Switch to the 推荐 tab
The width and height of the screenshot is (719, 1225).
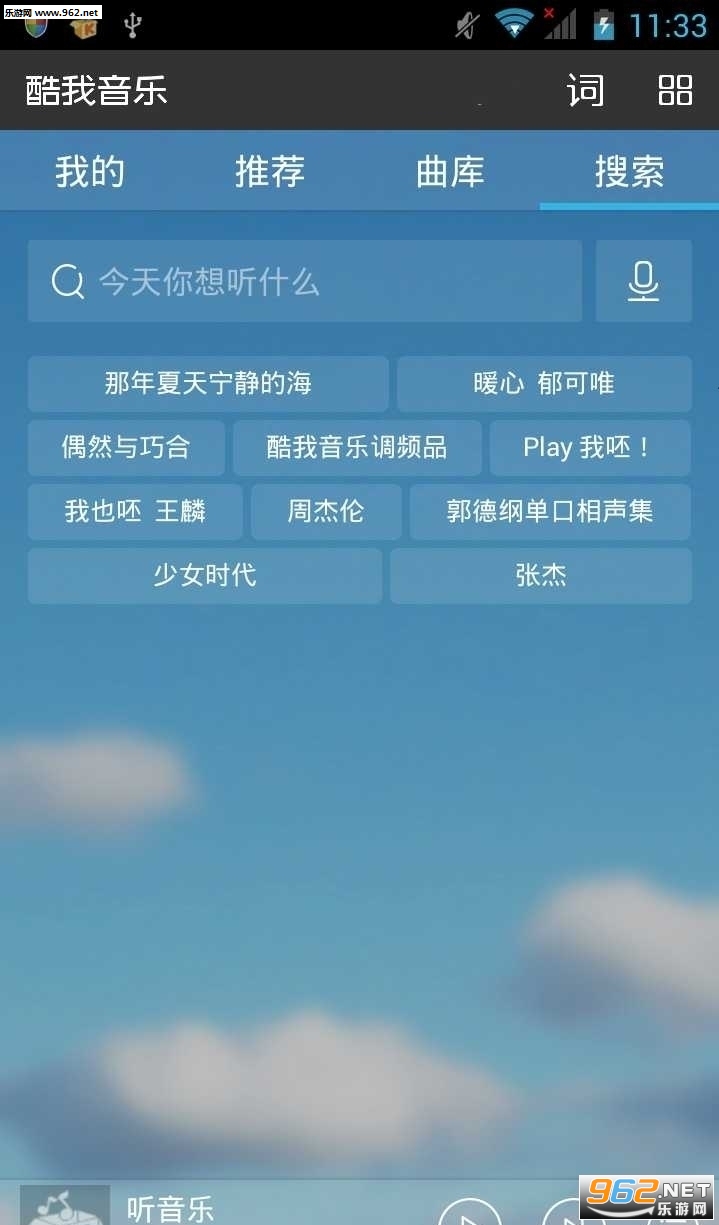(x=270, y=171)
